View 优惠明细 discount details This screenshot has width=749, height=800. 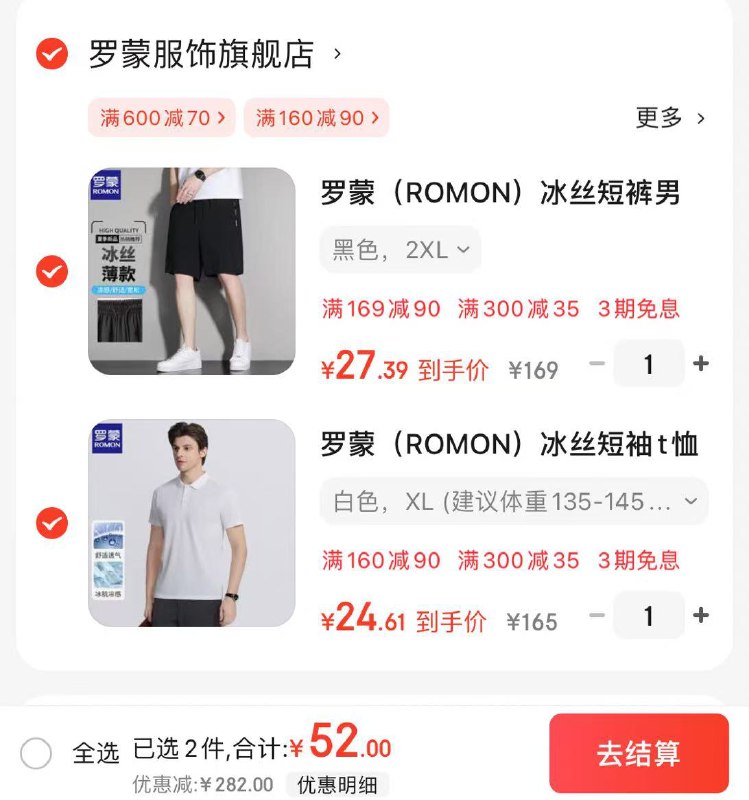coord(336,785)
